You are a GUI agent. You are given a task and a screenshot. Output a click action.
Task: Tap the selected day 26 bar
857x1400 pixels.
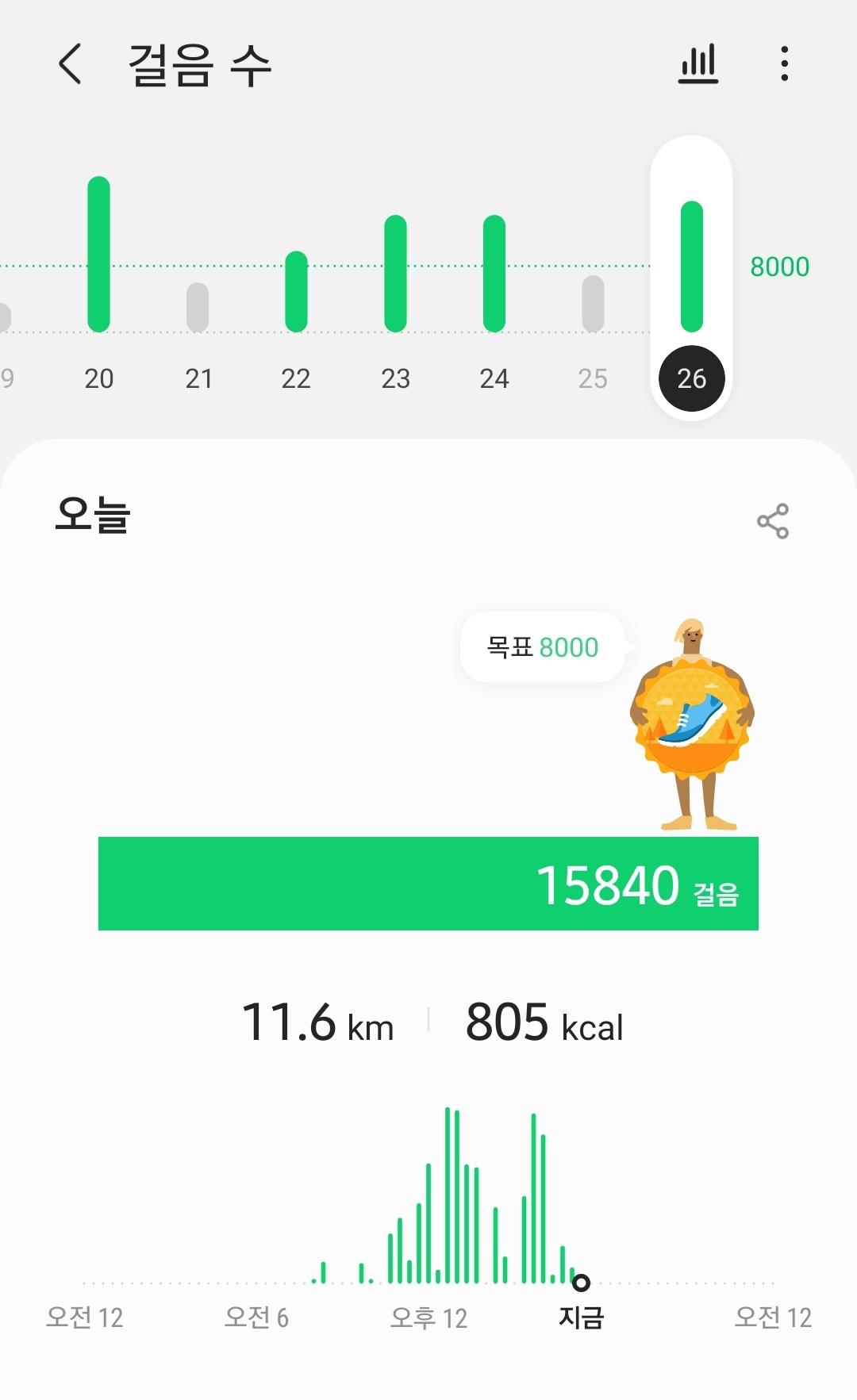pos(691,270)
